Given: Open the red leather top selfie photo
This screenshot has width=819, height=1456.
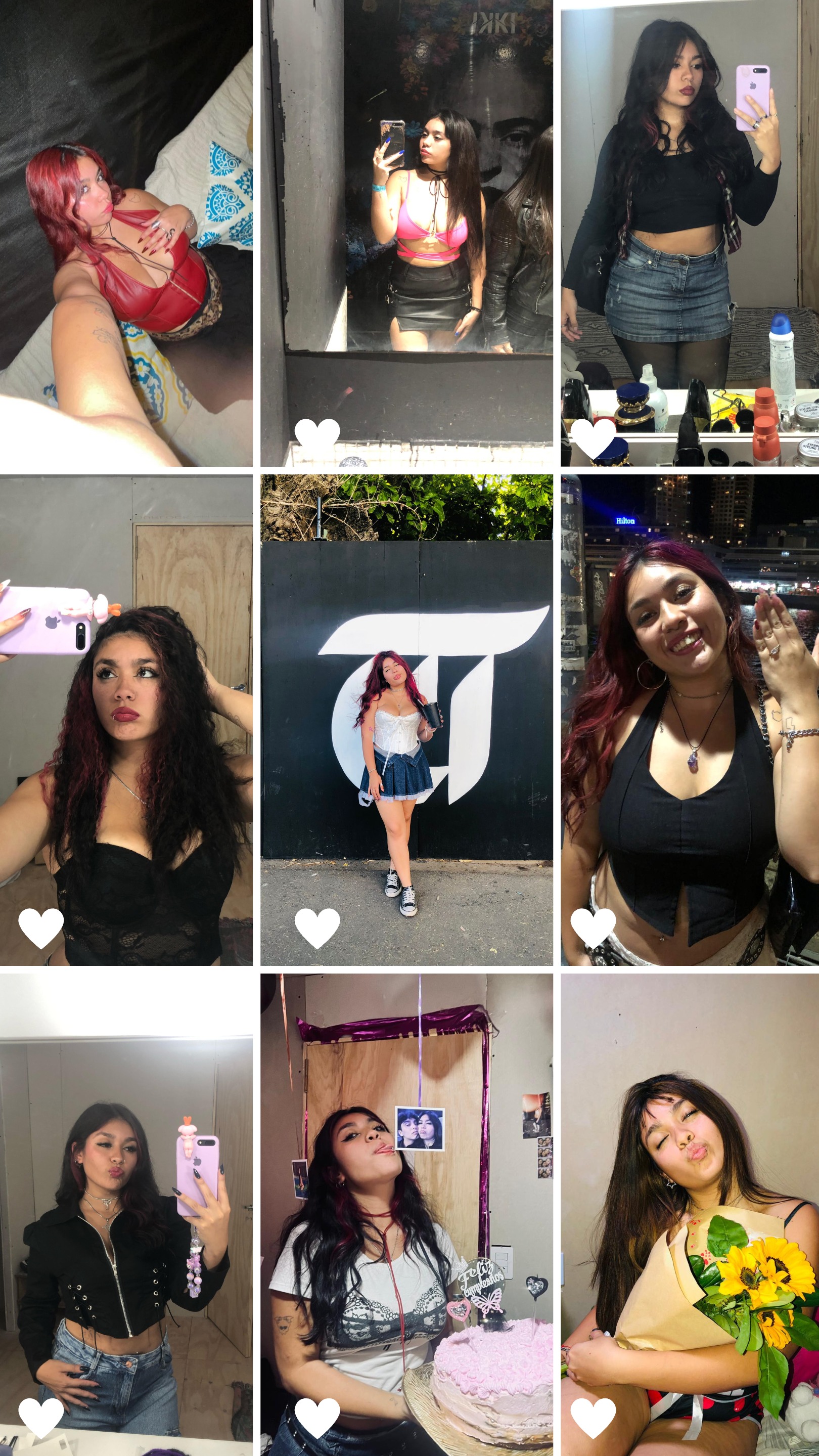Looking at the screenshot, I should point(126,233).
